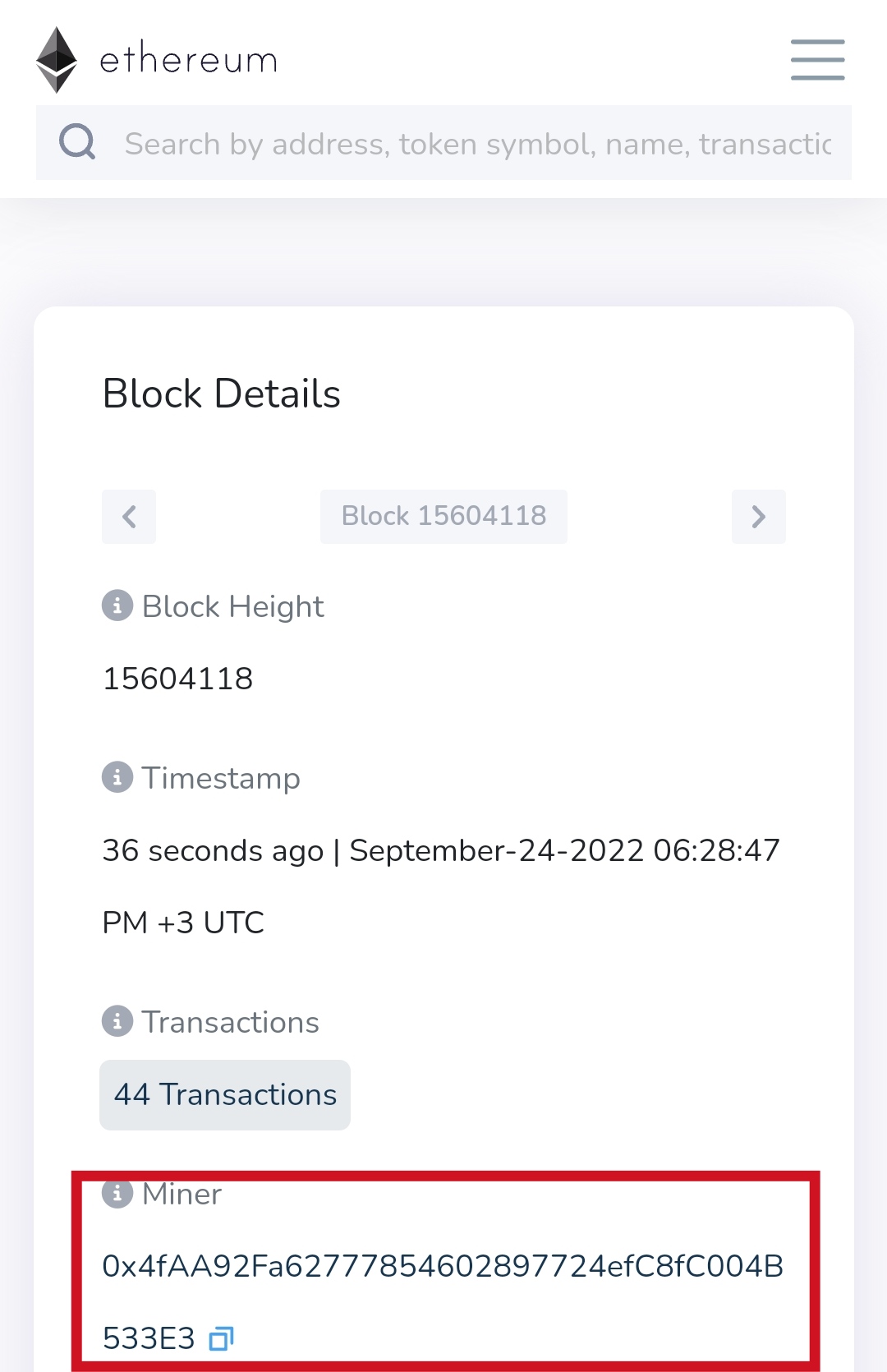Open the hamburger navigation menu
887x1372 pixels.
click(817, 59)
